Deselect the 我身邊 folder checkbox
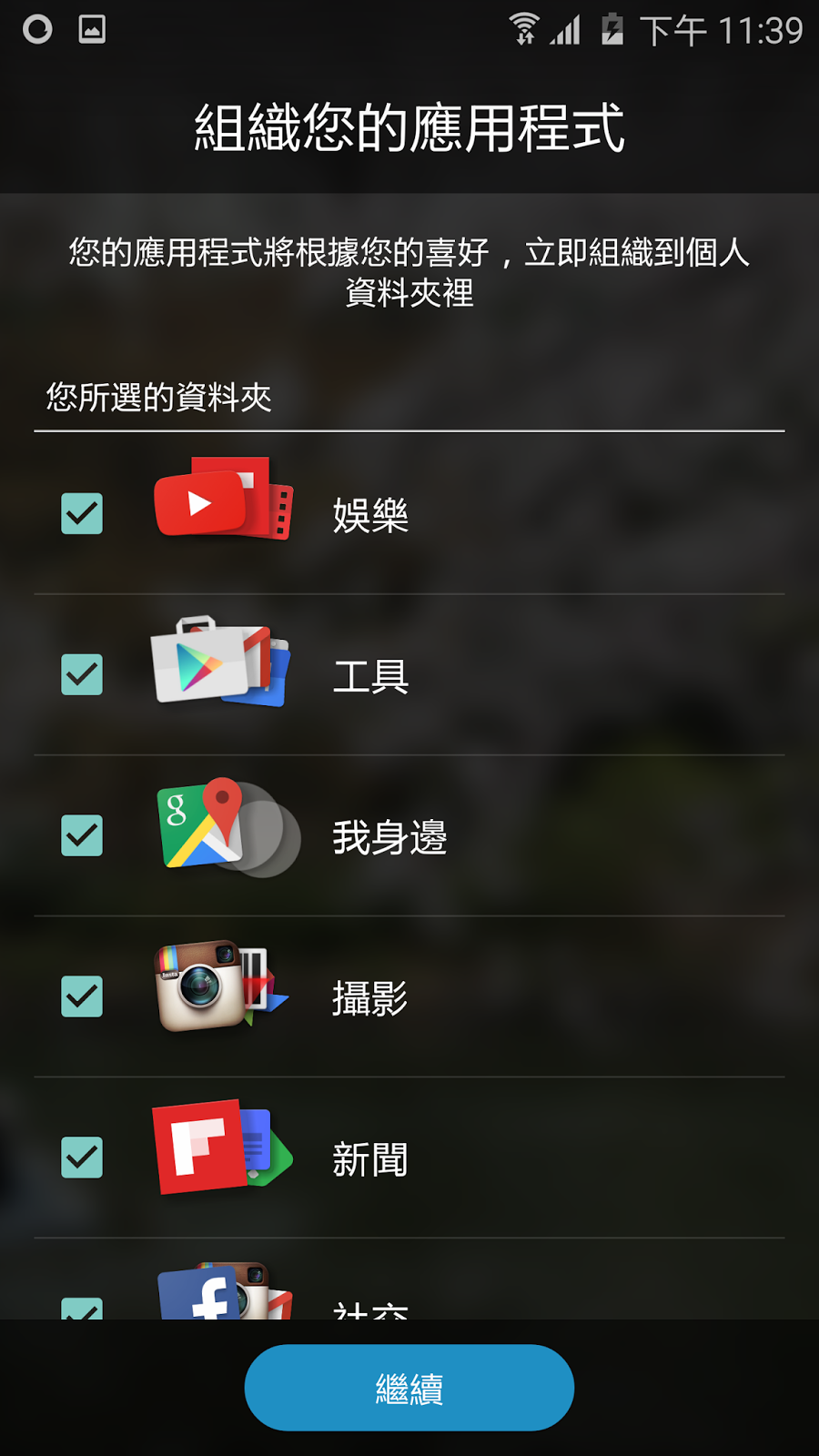This screenshot has height=1456, width=819. pos(82,835)
